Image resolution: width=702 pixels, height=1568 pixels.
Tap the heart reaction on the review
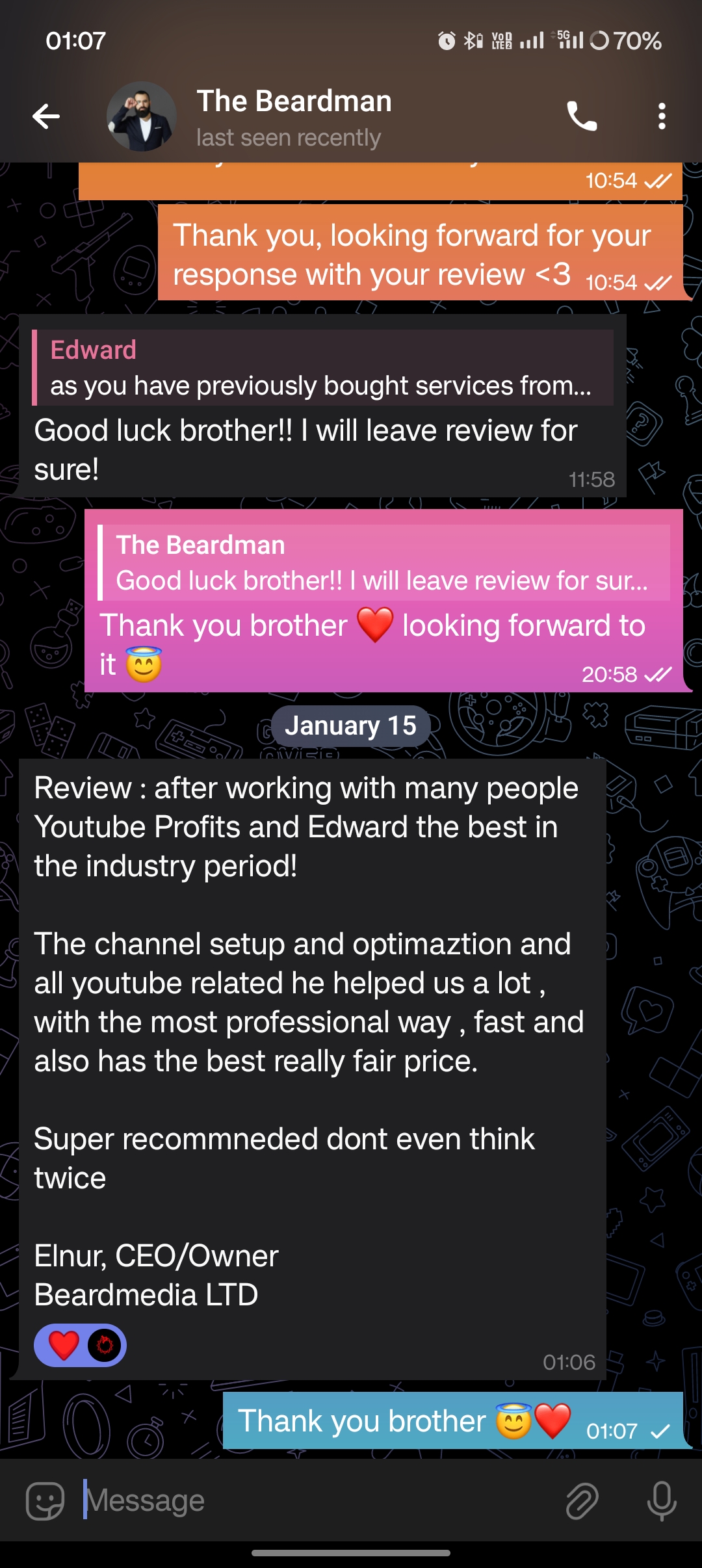(65, 1345)
